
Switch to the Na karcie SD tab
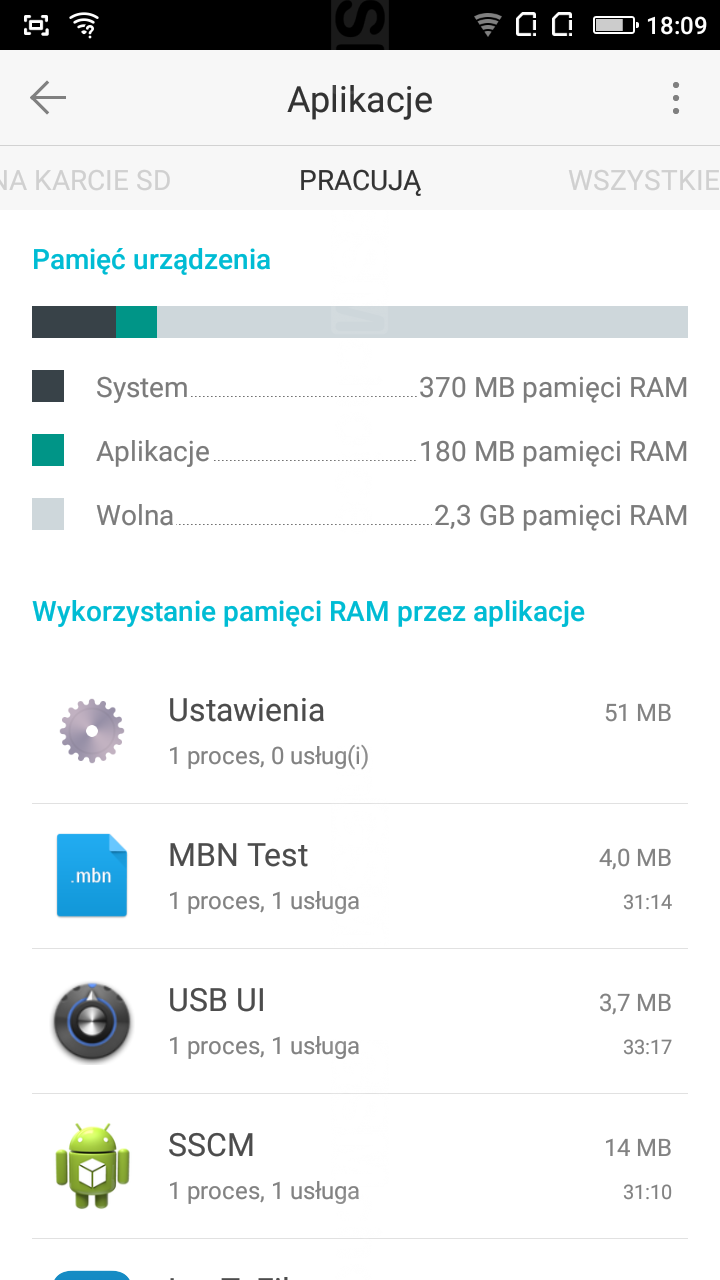pos(86,181)
